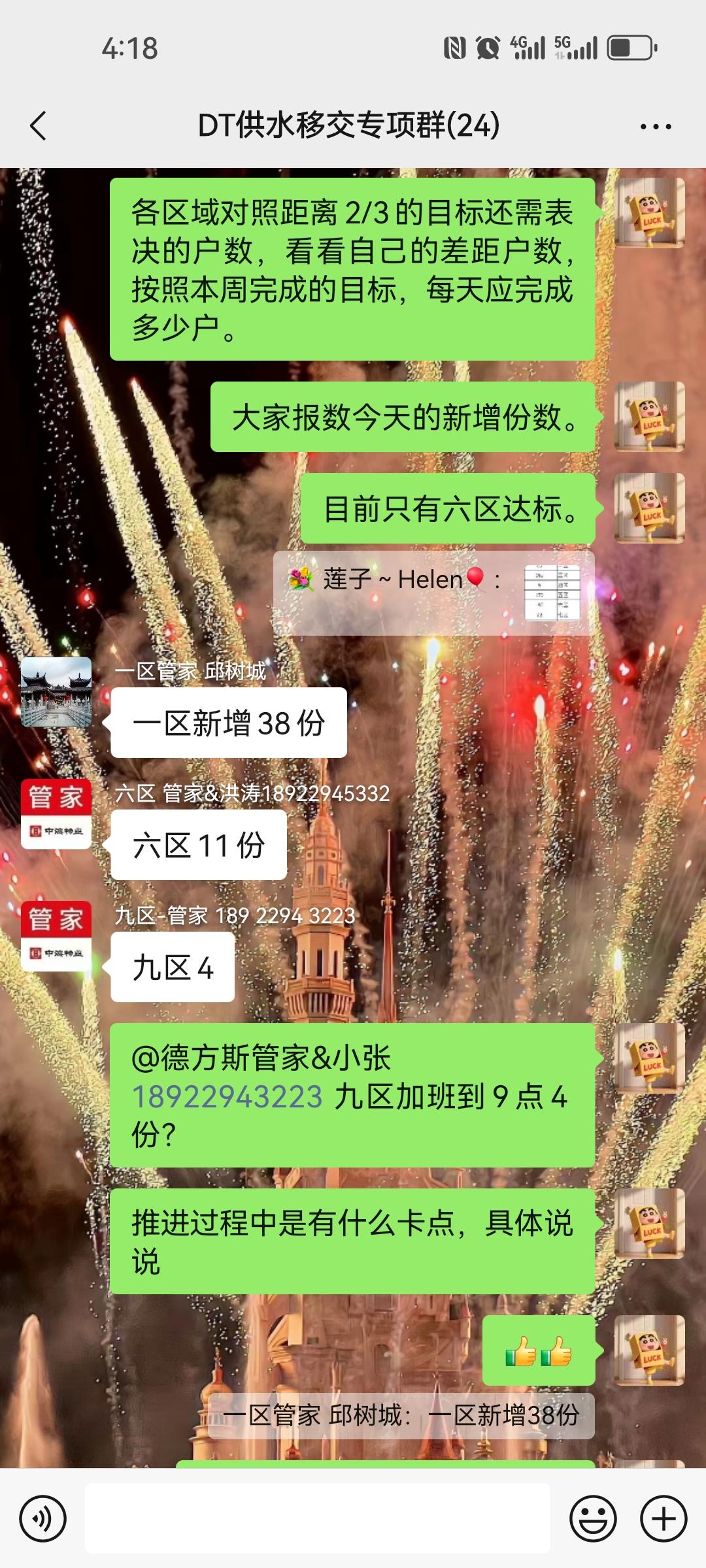Tap the message text field
The width and height of the screenshot is (706, 1568).
[x=317, y=1518]
